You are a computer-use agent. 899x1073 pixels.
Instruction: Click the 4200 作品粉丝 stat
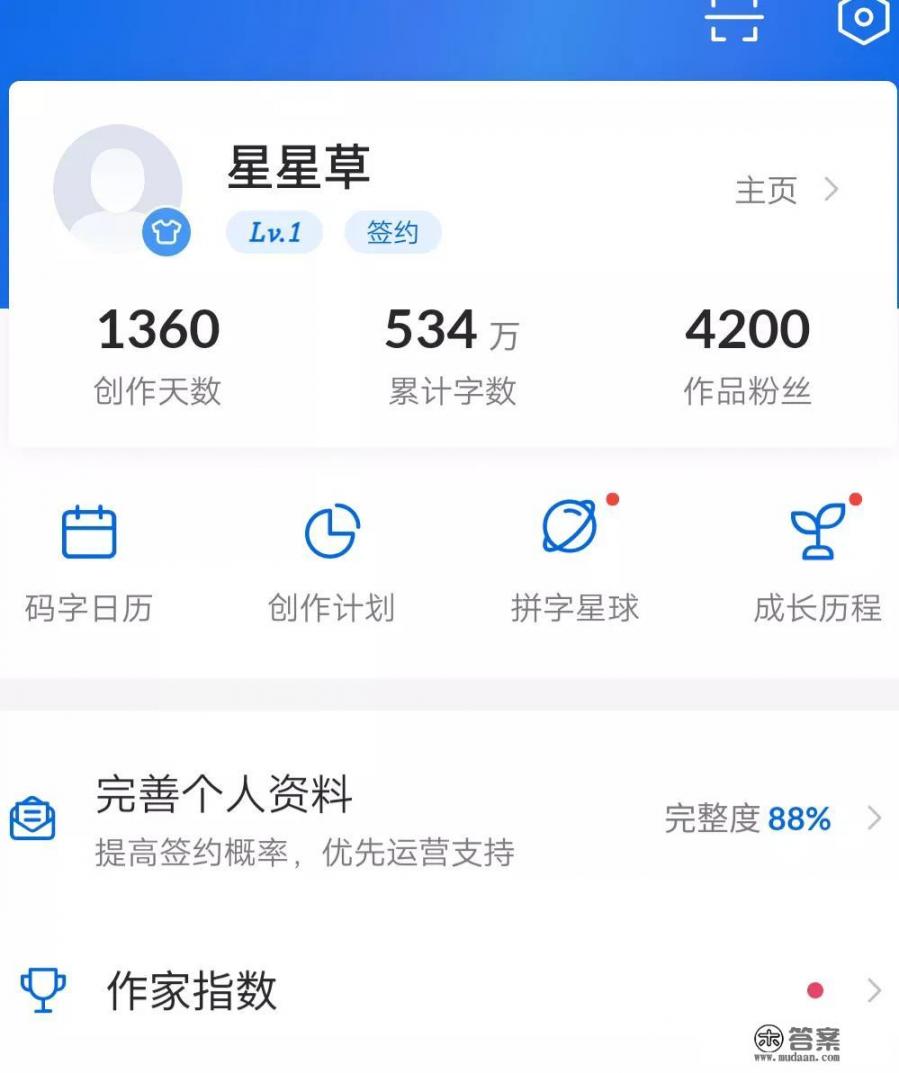[x=747, y=352]
